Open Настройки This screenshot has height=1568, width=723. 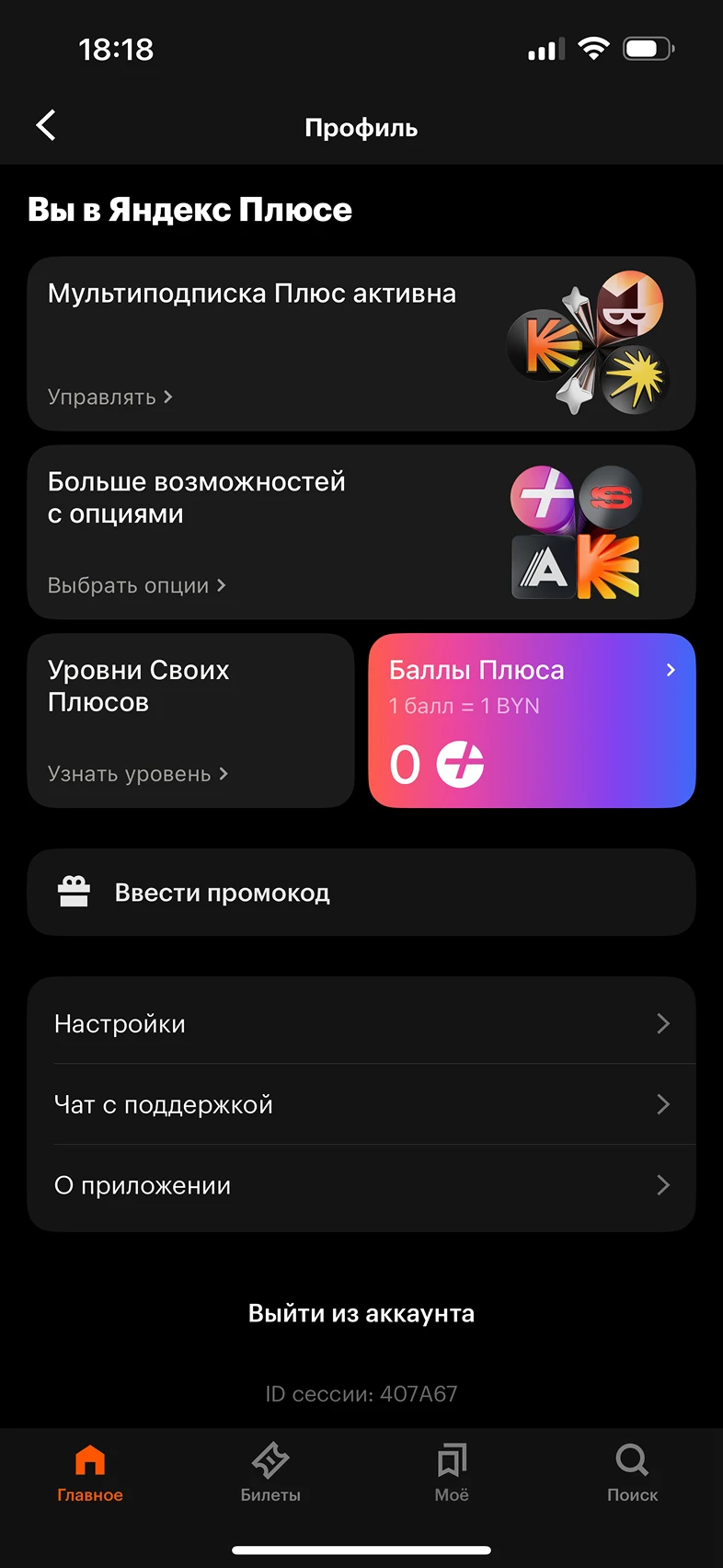coord(361,1023)
